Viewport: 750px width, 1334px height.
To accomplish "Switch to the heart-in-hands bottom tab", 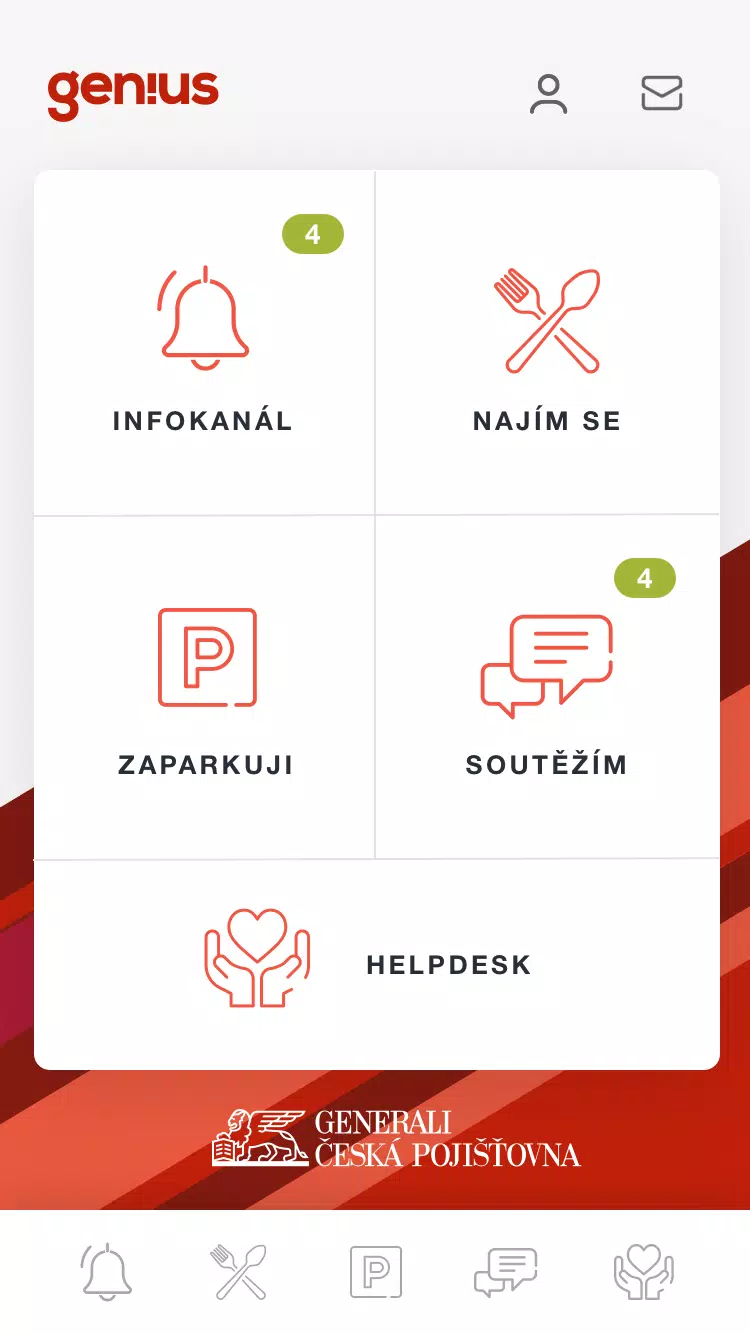I will pos(643,1272).
